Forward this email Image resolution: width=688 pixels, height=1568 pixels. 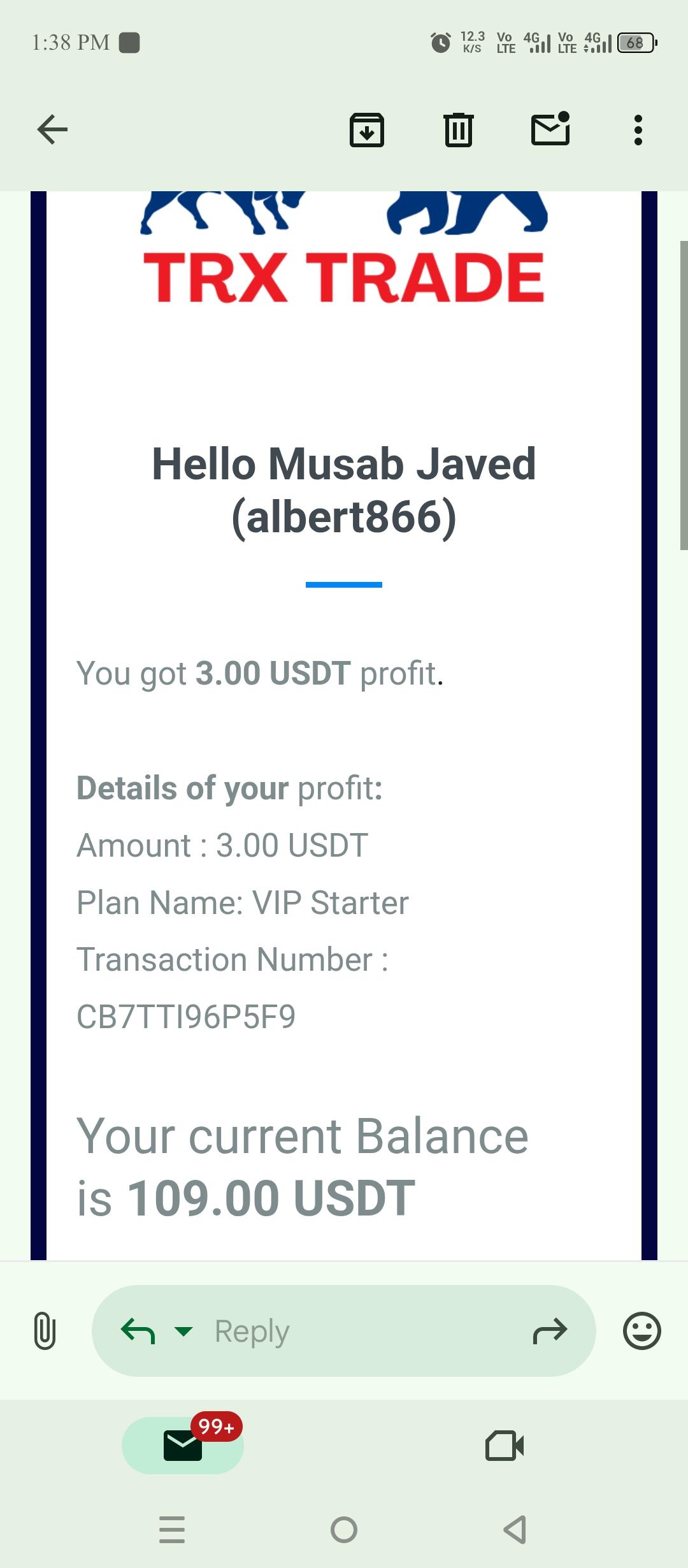click(550, 1331)
